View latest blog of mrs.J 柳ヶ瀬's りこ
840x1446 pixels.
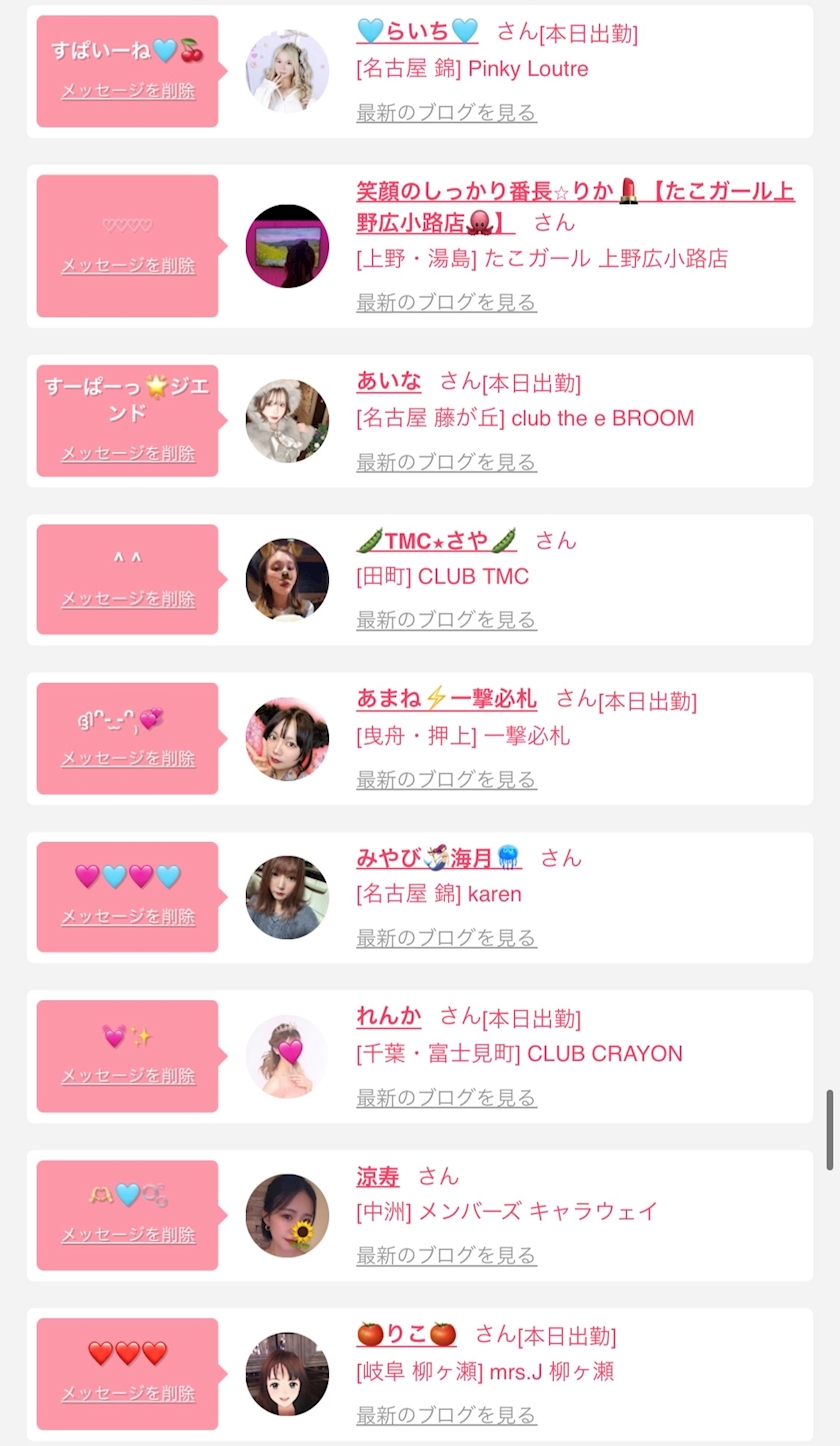(x=446, y=1415)
